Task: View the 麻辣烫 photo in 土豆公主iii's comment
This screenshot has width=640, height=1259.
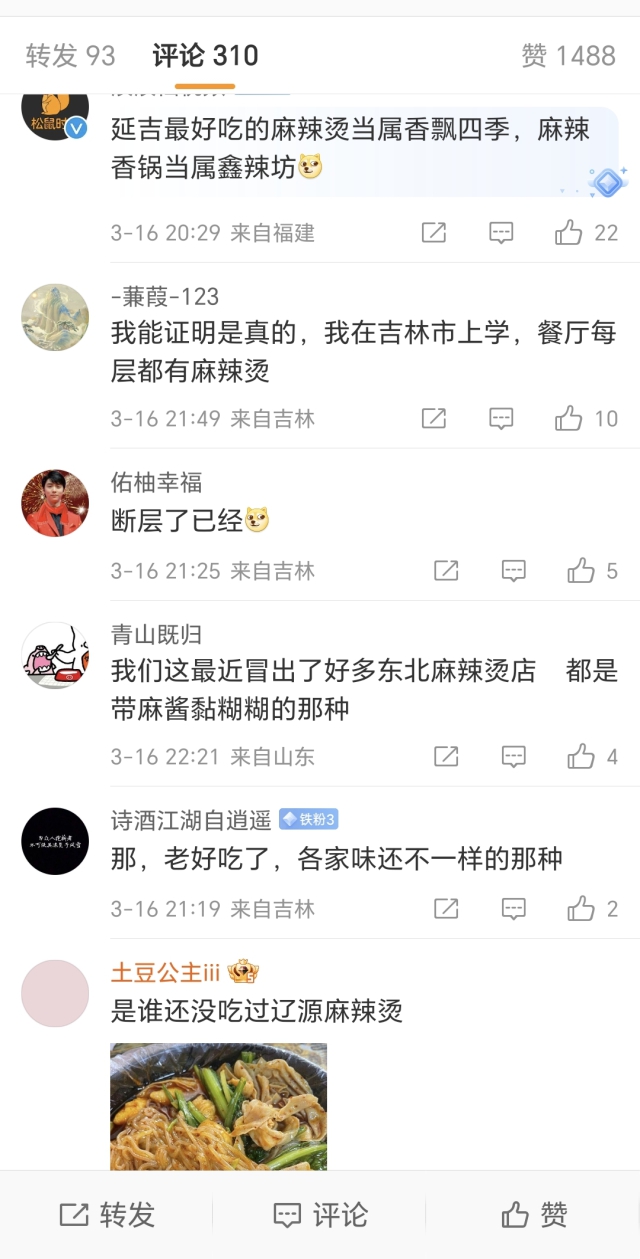Action: [218, 1105]
